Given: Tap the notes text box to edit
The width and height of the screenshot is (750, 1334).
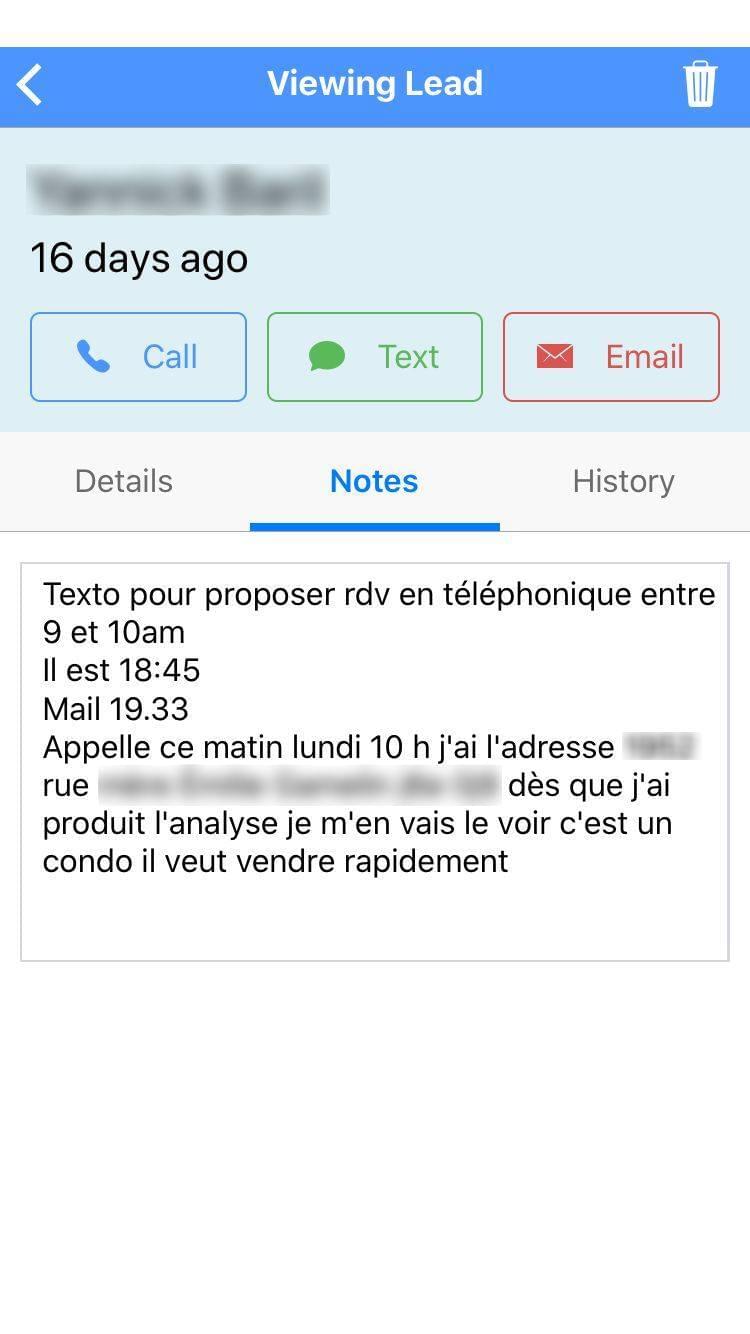Looking at the screenshot, I should (x=375, y=762).
